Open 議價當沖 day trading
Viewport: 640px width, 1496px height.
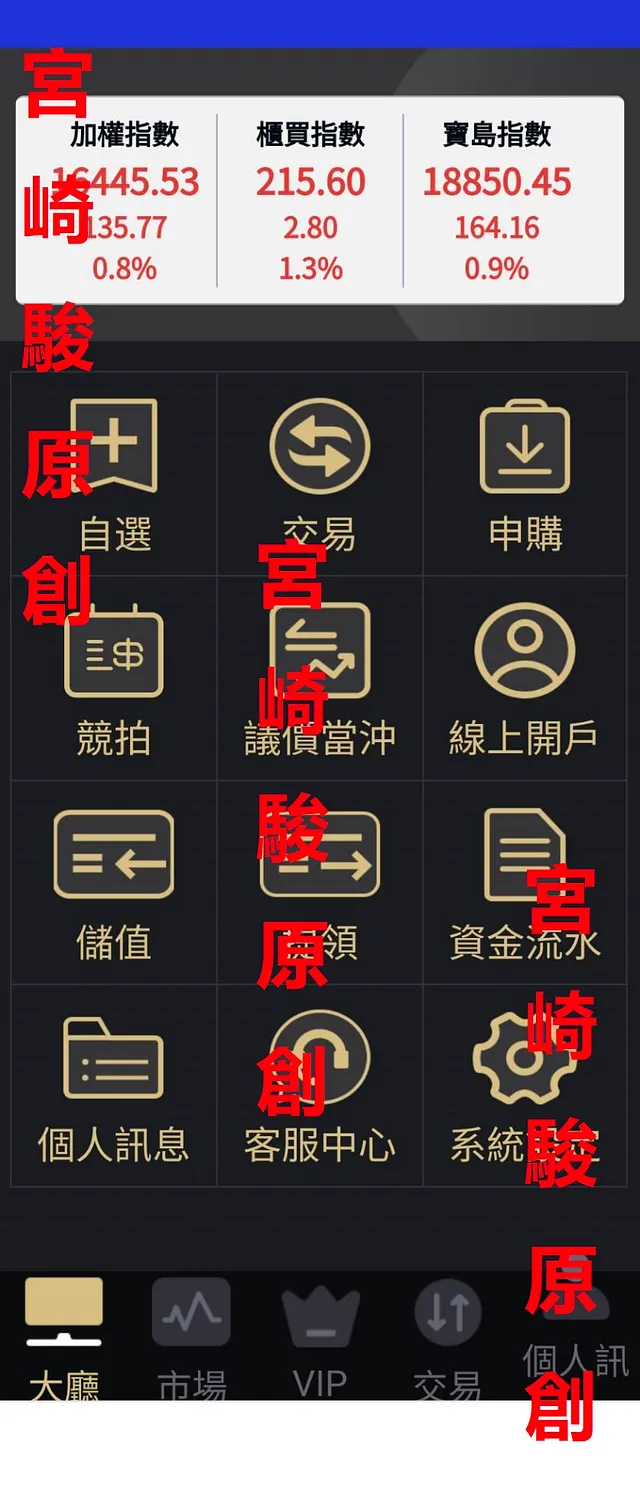coord(320,678)
